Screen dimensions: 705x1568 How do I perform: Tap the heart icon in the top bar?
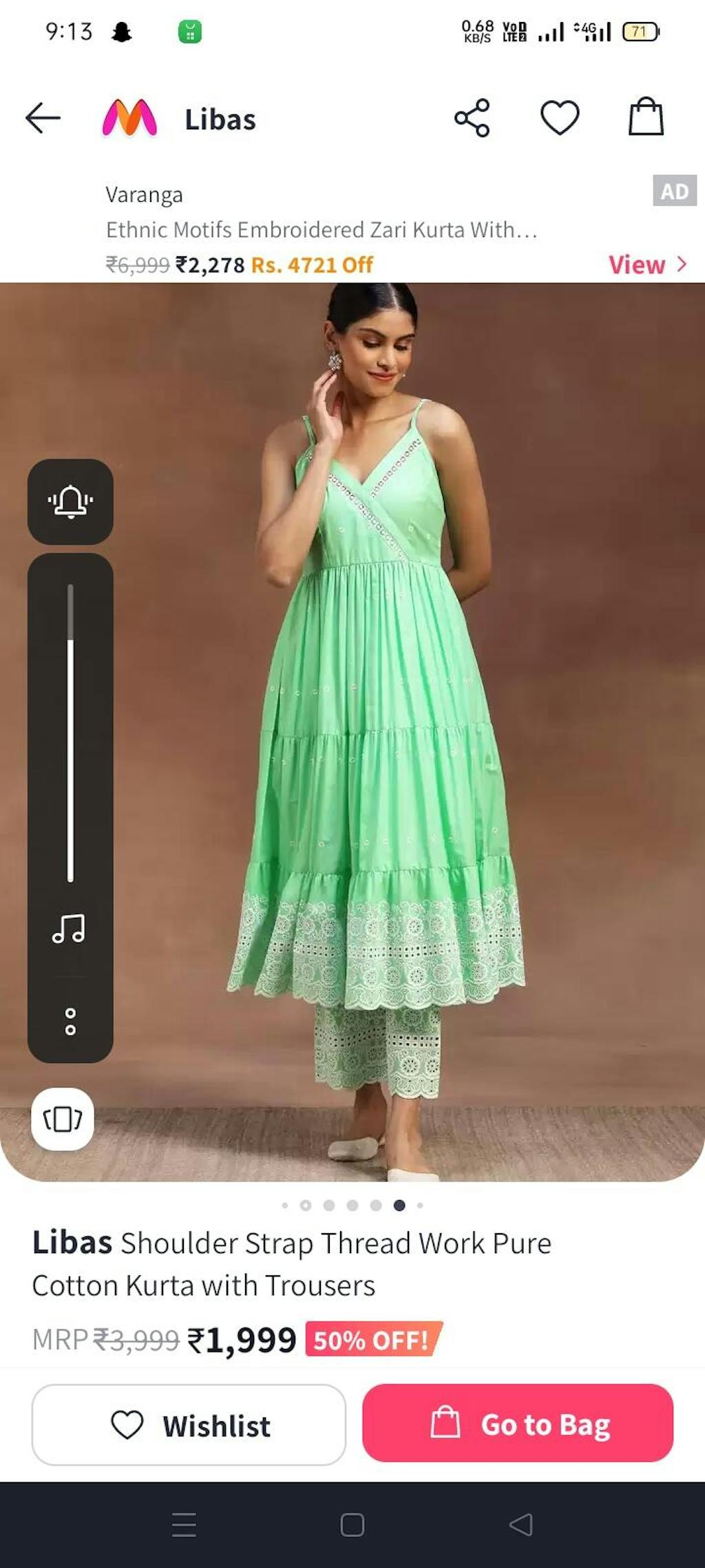560,118
